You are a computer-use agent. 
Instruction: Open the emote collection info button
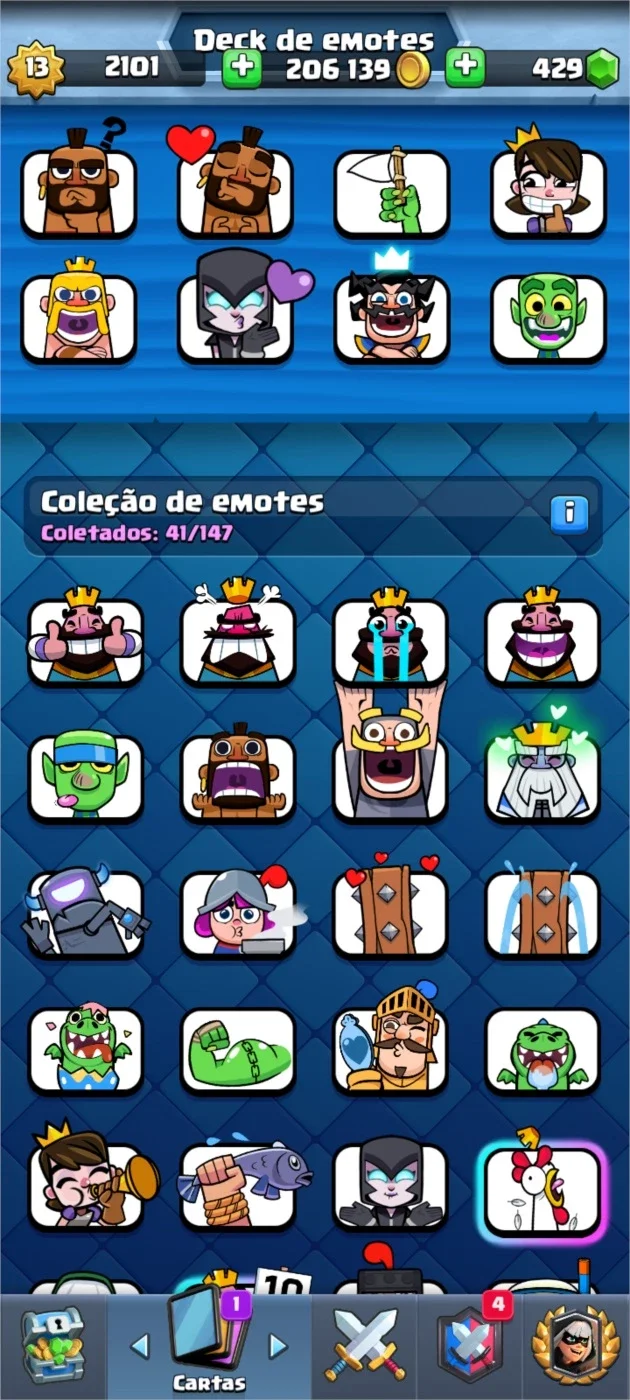(569, 513)
